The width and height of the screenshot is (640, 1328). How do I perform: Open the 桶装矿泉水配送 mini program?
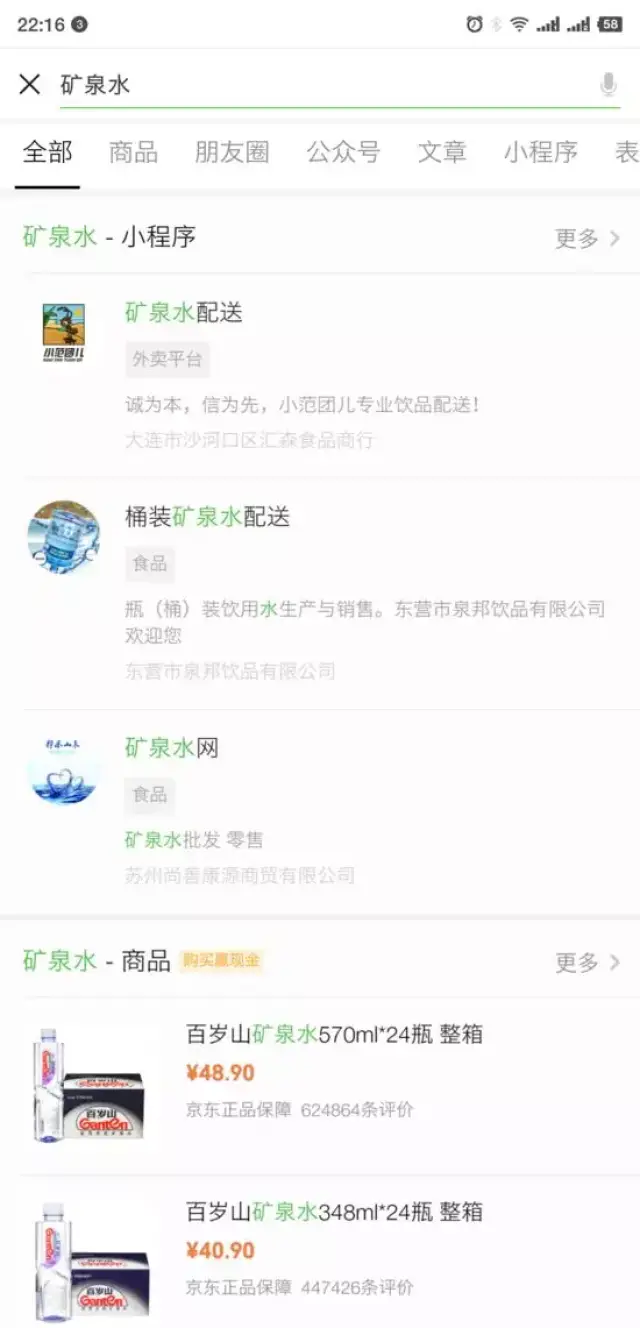tap(320, 592)
